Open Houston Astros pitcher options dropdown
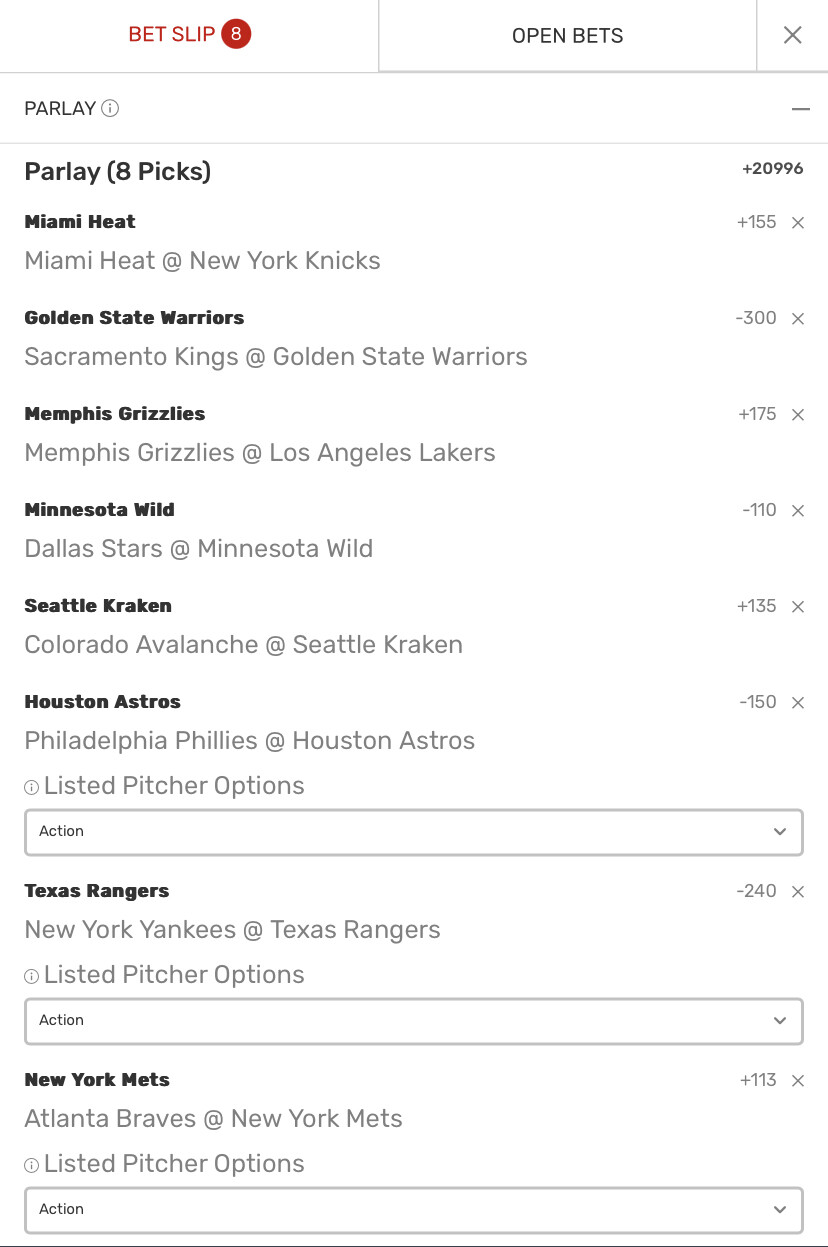828x1247 pixels. (x=413, y=832)
